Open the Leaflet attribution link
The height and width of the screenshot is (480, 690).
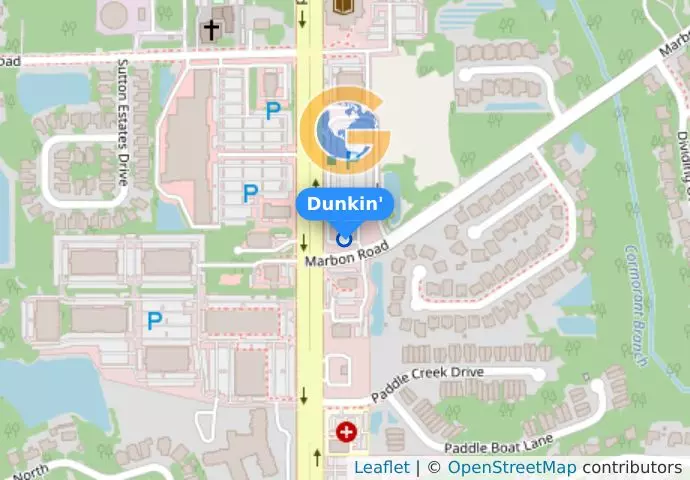381,467
